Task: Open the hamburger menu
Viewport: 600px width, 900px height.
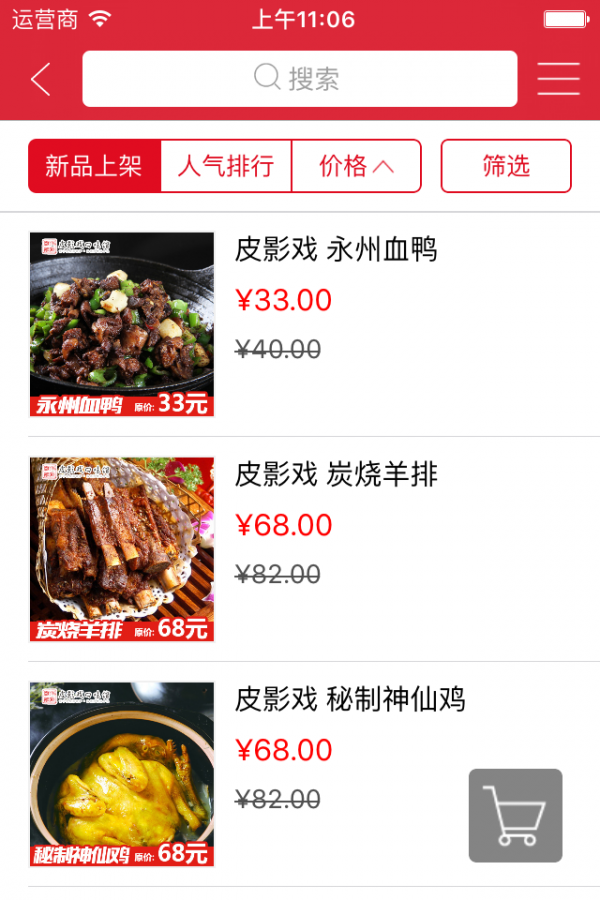Action: (558, 79)
